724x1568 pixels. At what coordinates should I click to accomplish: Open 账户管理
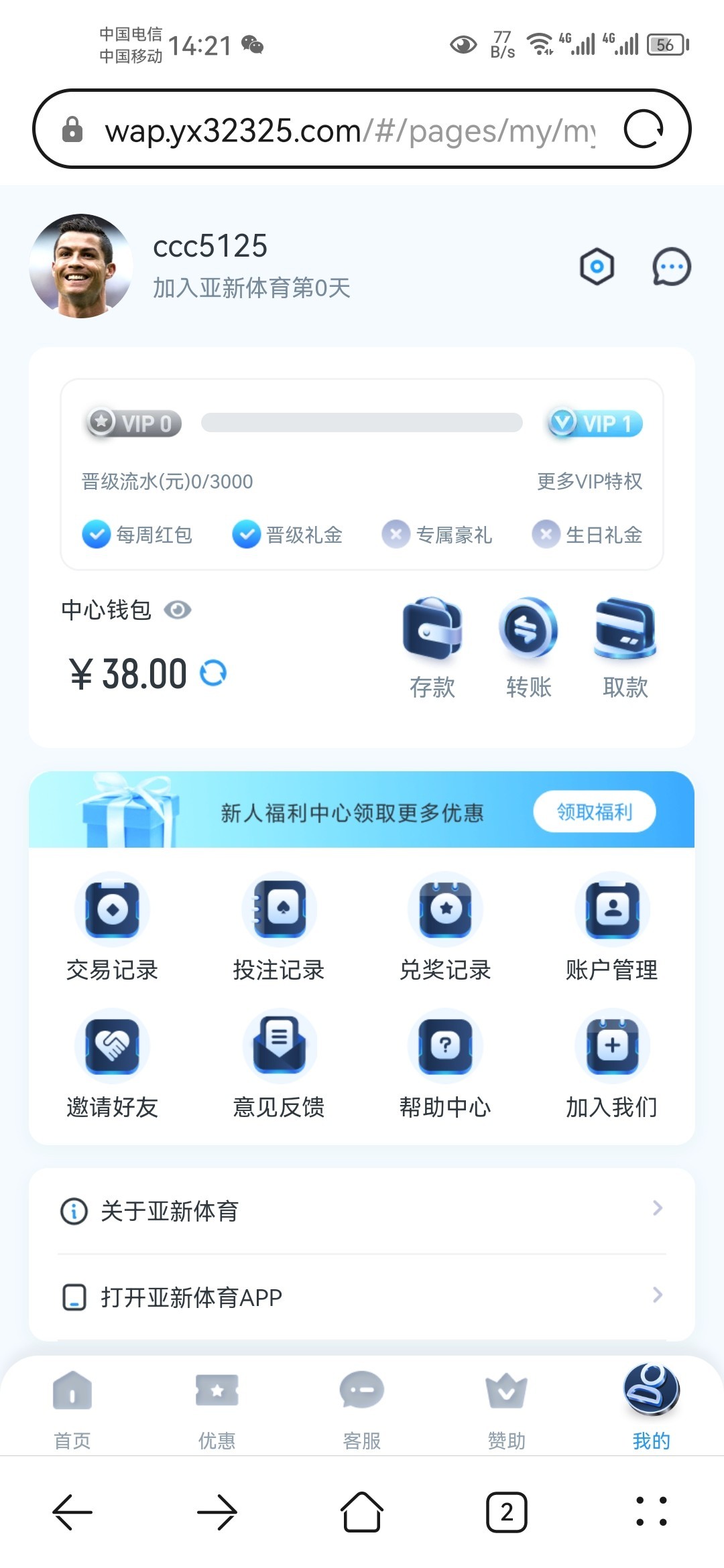[x=611, y=928]
